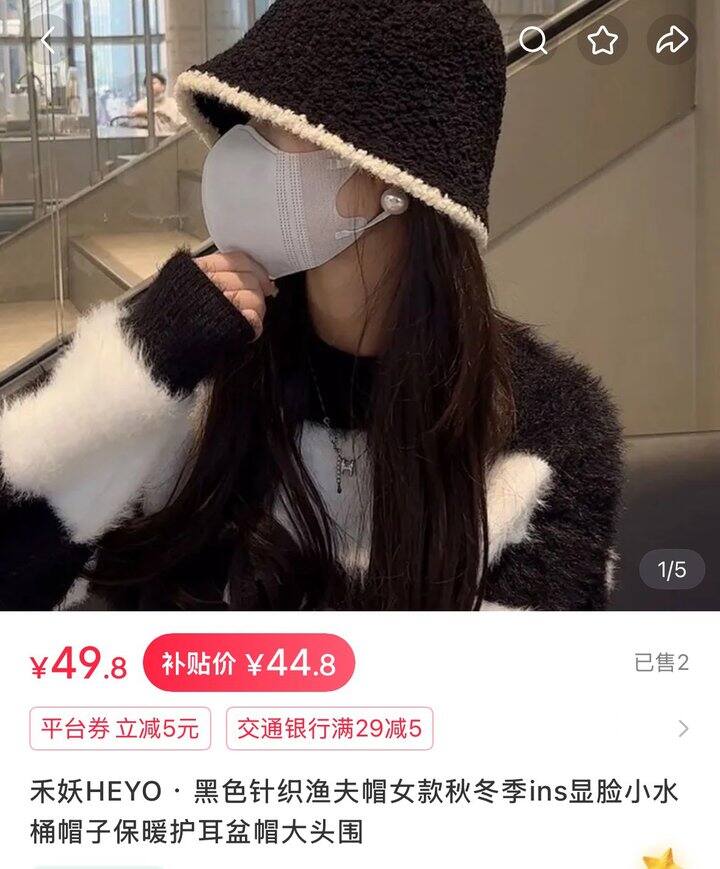Add product to favorites via star outline

pyautogui.click(x=601, y=40)
